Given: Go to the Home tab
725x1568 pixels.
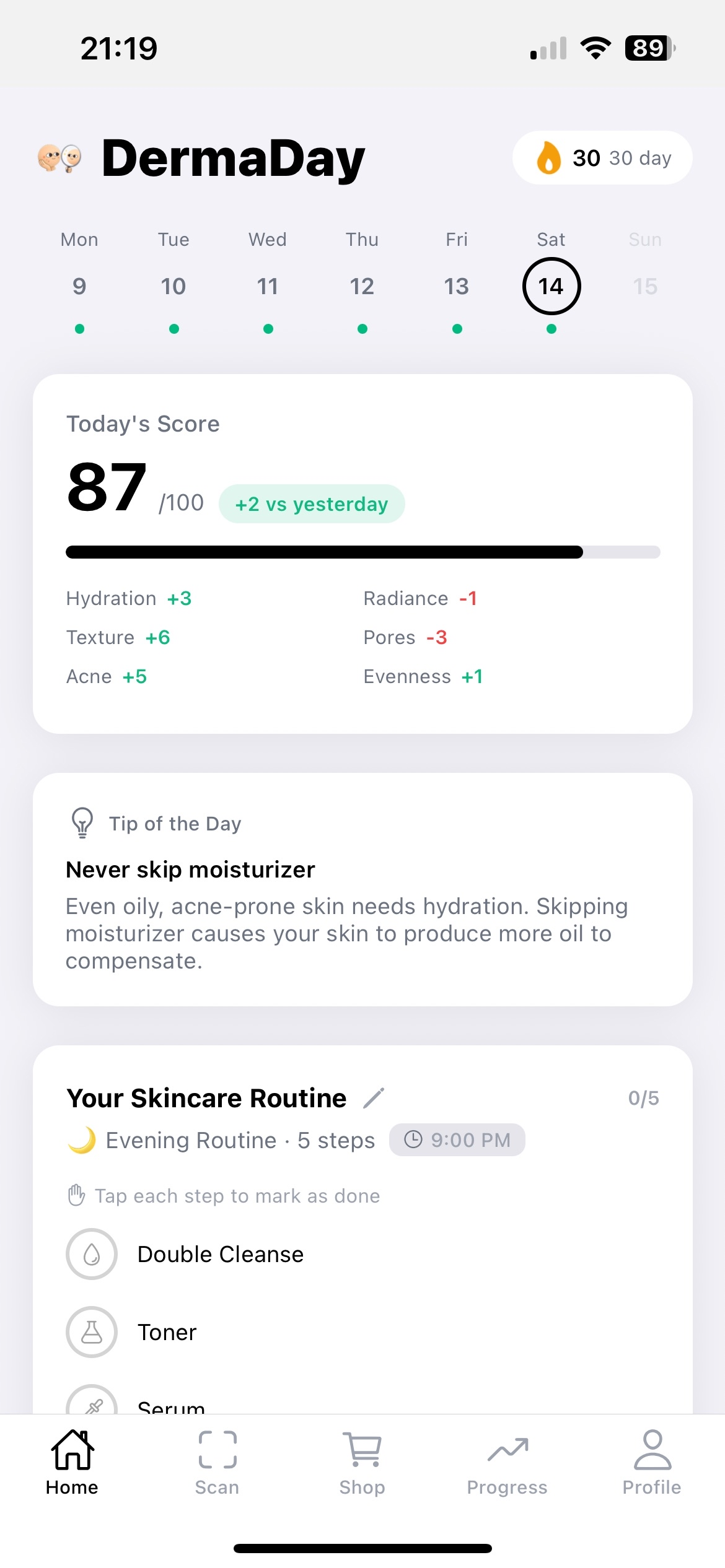Looking at the screenshot, I should [72, 1461].
